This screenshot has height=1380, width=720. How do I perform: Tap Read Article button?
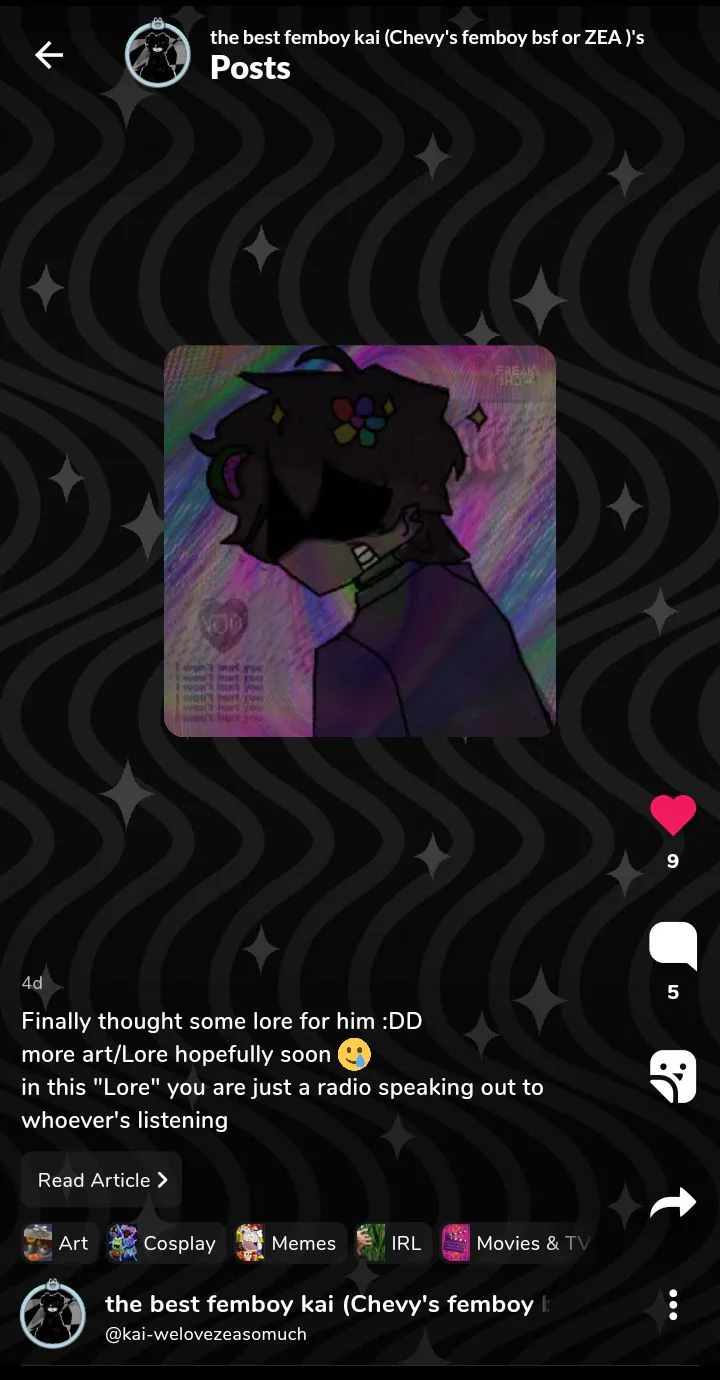click(101, 1180)
